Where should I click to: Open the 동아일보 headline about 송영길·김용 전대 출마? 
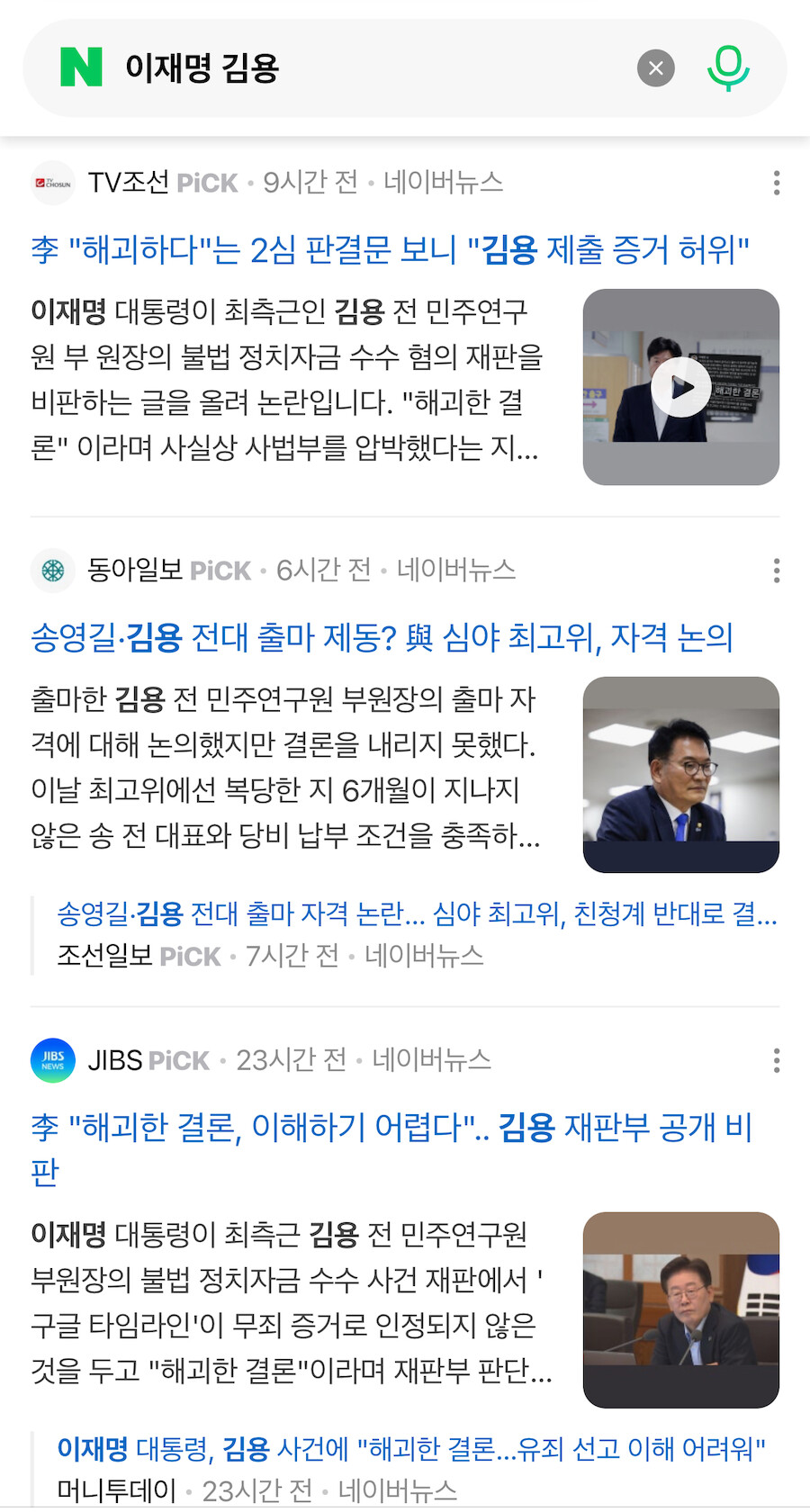[x=382, y=637]
